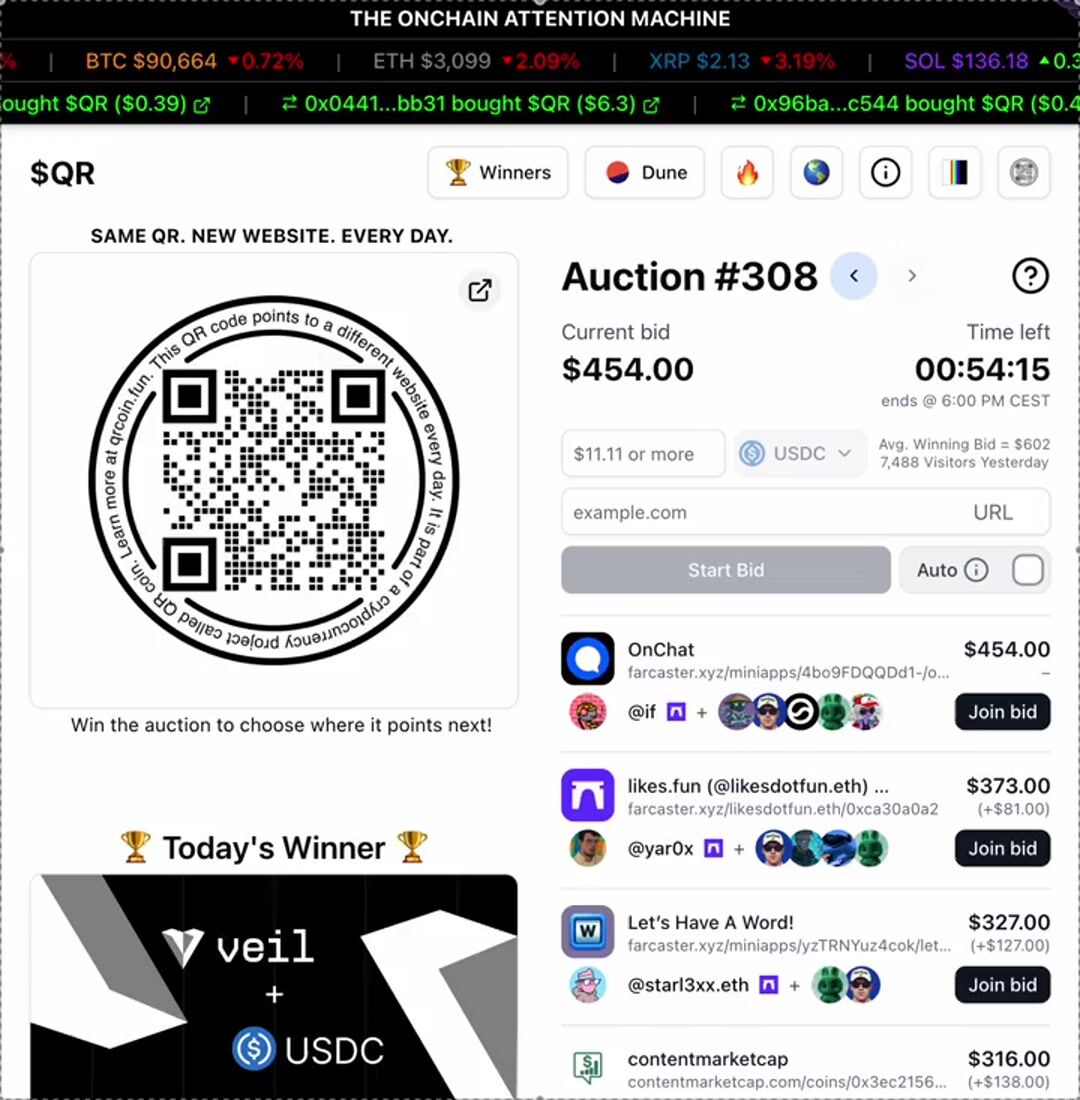
Task: Expand the USDC currency dropdown
Action: pyautogui.click(x=800, y=454)
